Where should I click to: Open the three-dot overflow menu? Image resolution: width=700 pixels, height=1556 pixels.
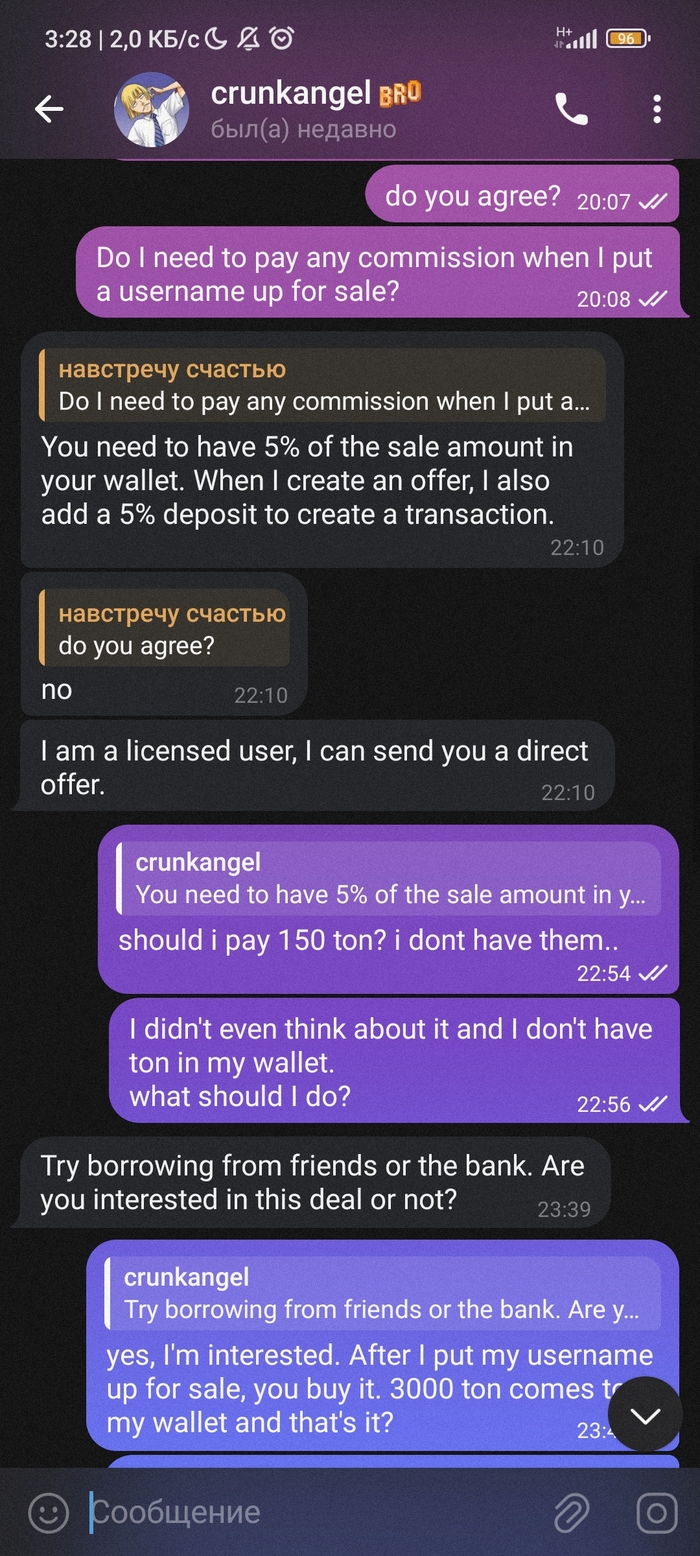click(x=656, y=110)
